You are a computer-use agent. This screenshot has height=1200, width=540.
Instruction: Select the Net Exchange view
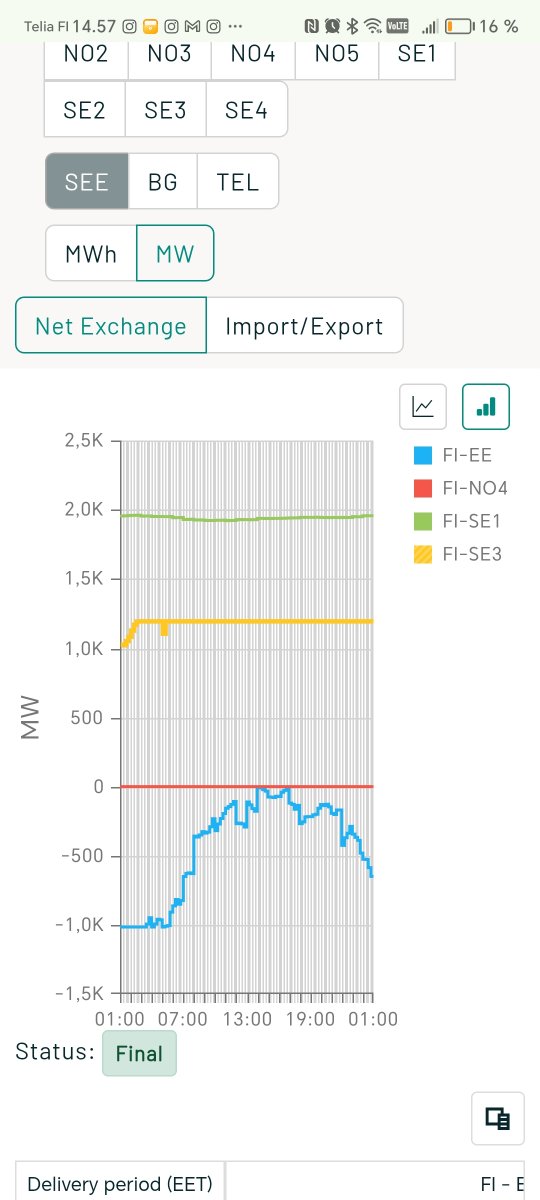point(111,326)
